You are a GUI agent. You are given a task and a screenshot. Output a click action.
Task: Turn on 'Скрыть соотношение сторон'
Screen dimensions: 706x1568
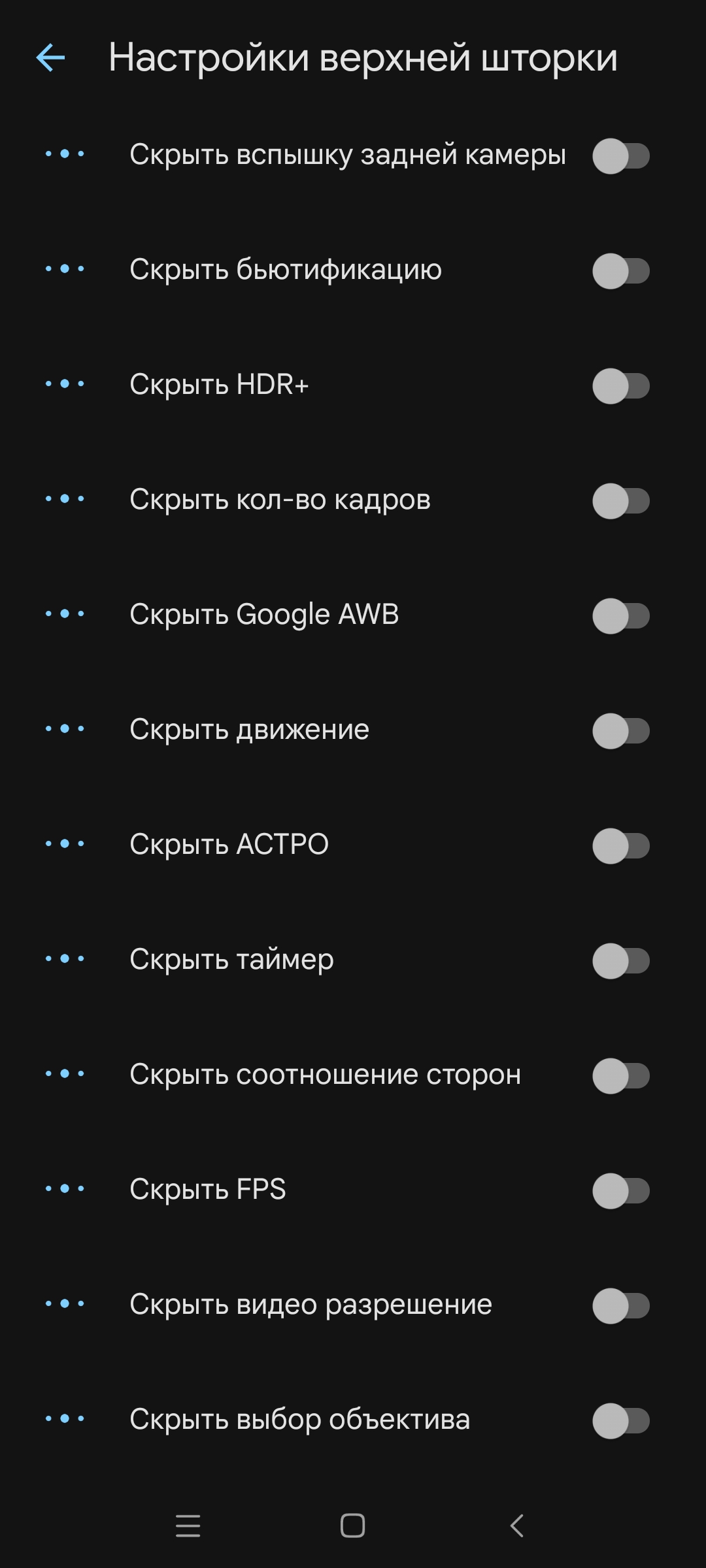pyautogui.click(x=621, y=1076)
